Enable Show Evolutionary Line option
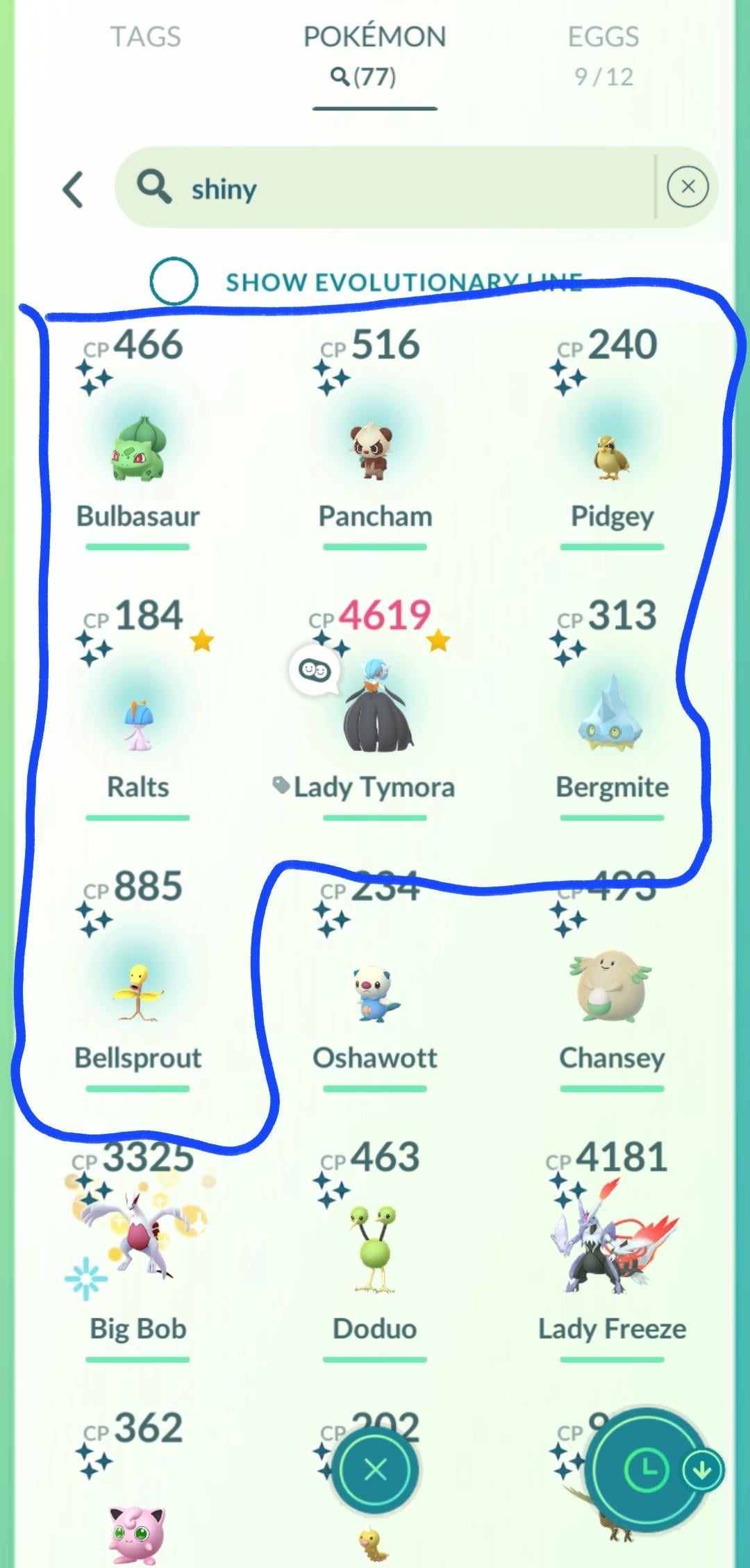 click(x=174, y=281)
